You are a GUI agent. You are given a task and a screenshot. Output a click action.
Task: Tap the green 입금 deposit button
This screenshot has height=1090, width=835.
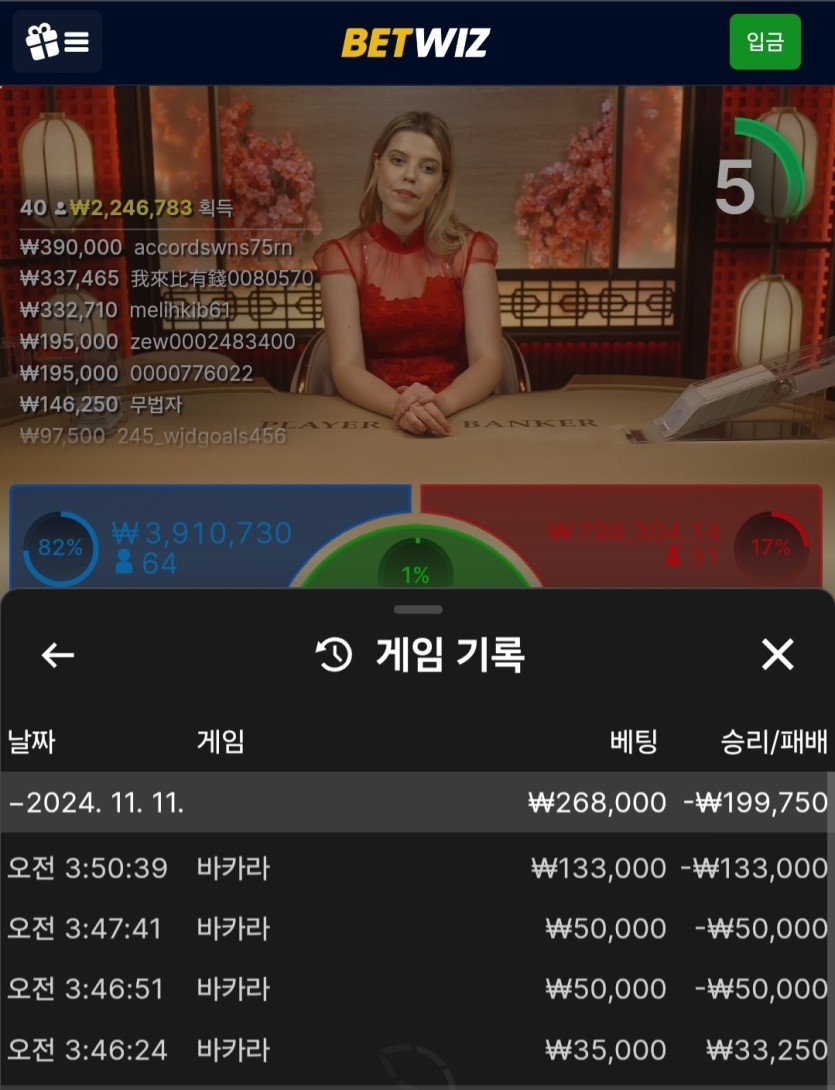coord(765,42)
